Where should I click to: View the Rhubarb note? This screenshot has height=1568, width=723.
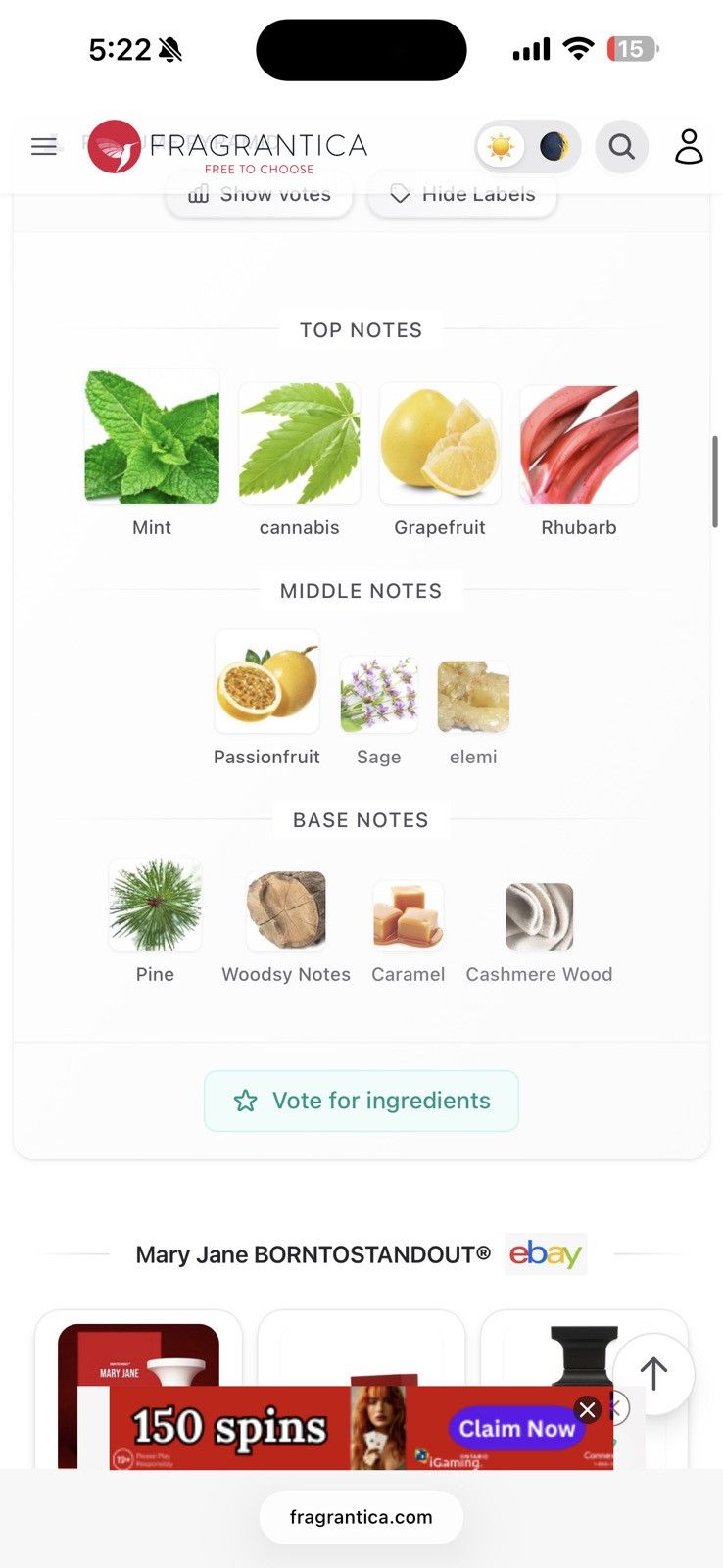pyautogui.click(x=579, y=461)
